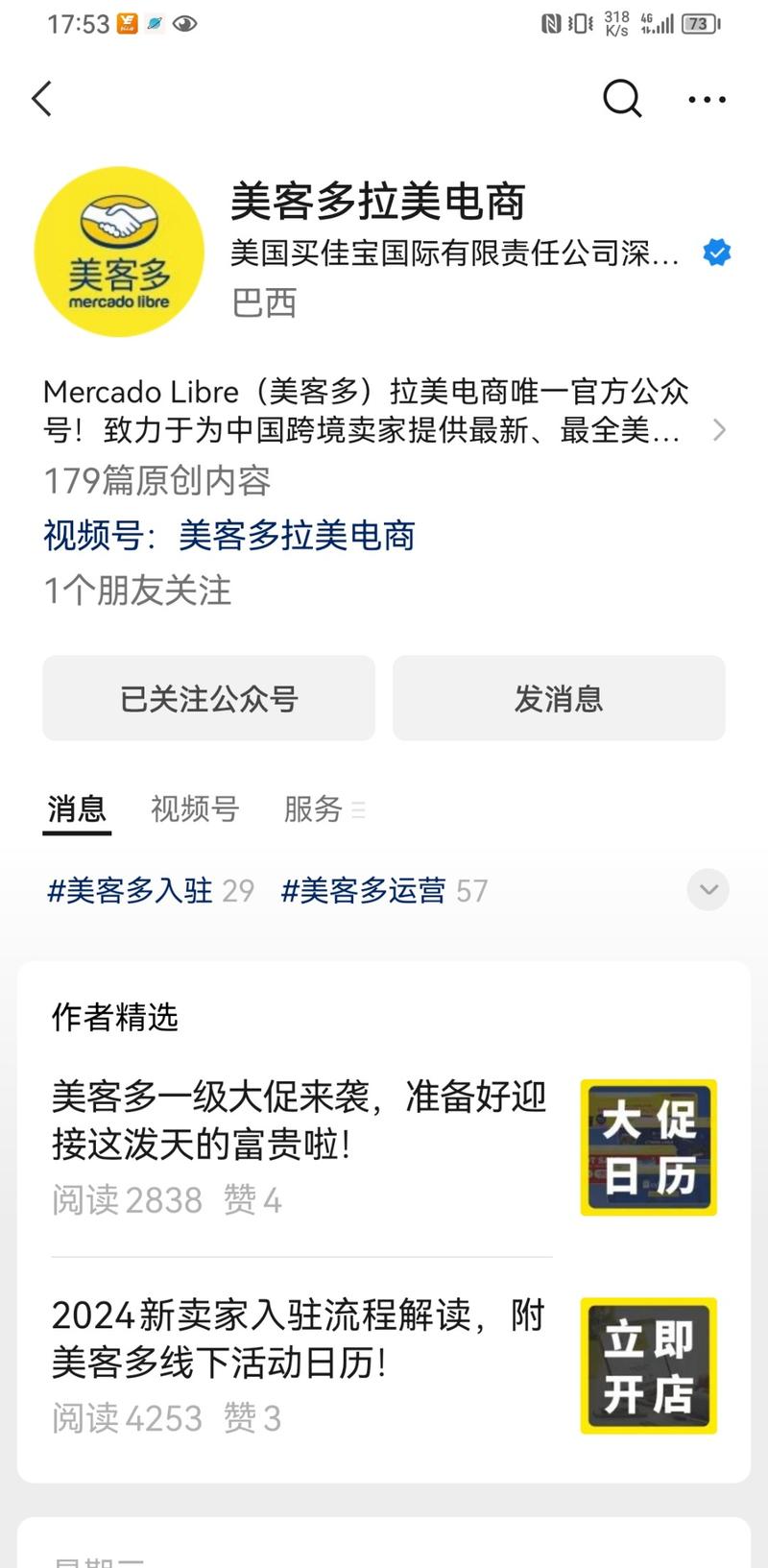
Task: Expand the account description text
Action: (x=718, y=430)
